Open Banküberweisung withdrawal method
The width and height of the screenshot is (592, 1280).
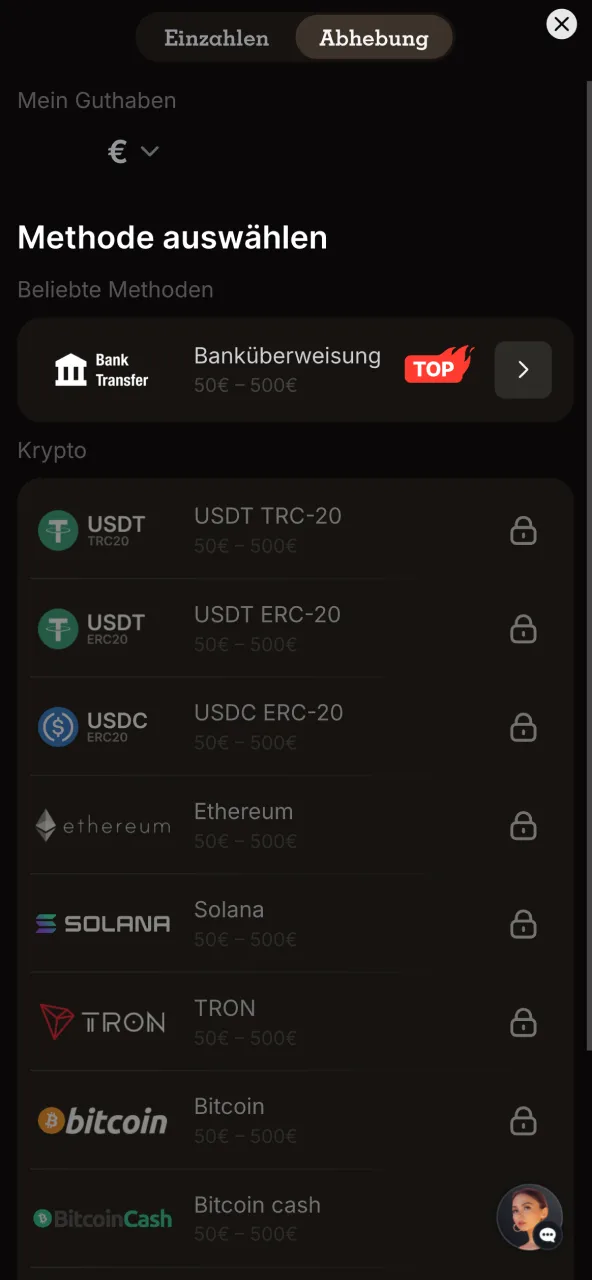[296, 370]
